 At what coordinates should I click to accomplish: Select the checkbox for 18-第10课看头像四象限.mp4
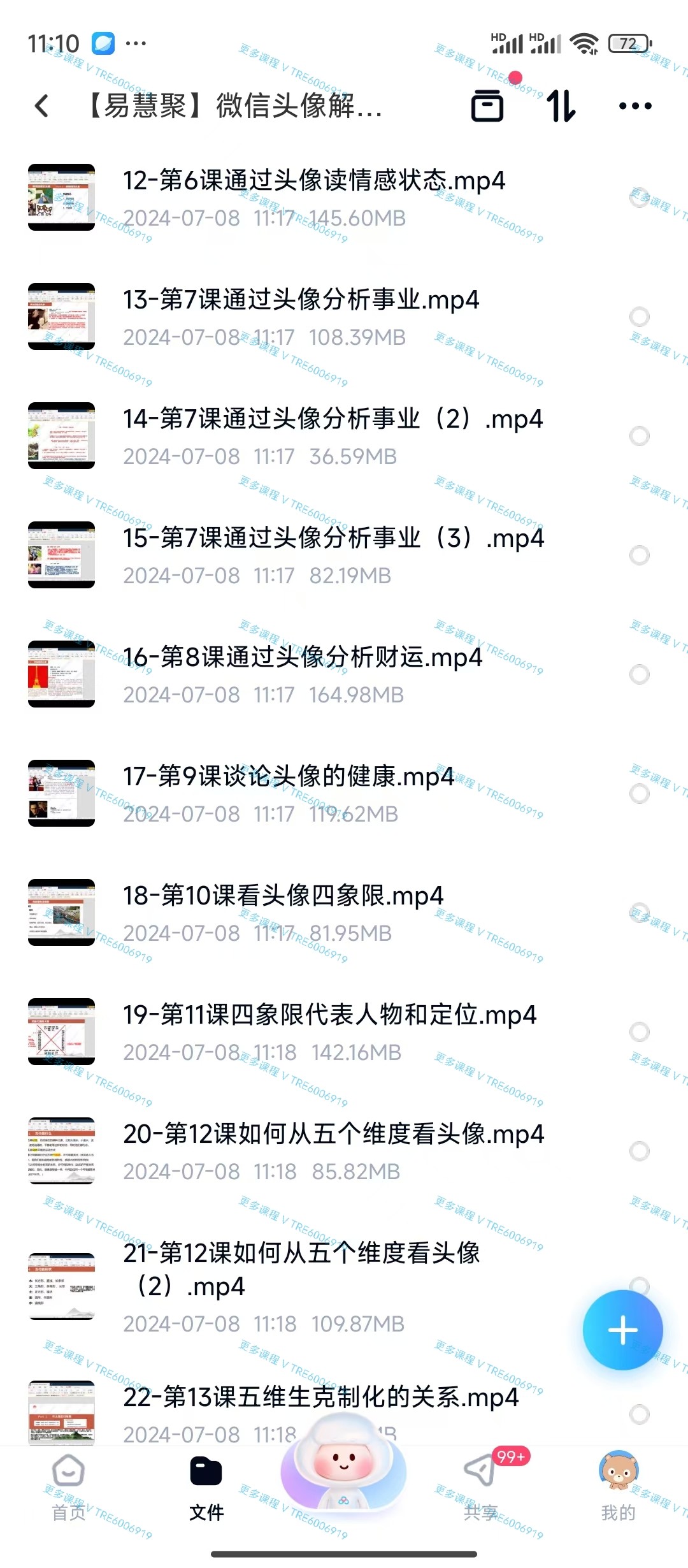[639, 913]
